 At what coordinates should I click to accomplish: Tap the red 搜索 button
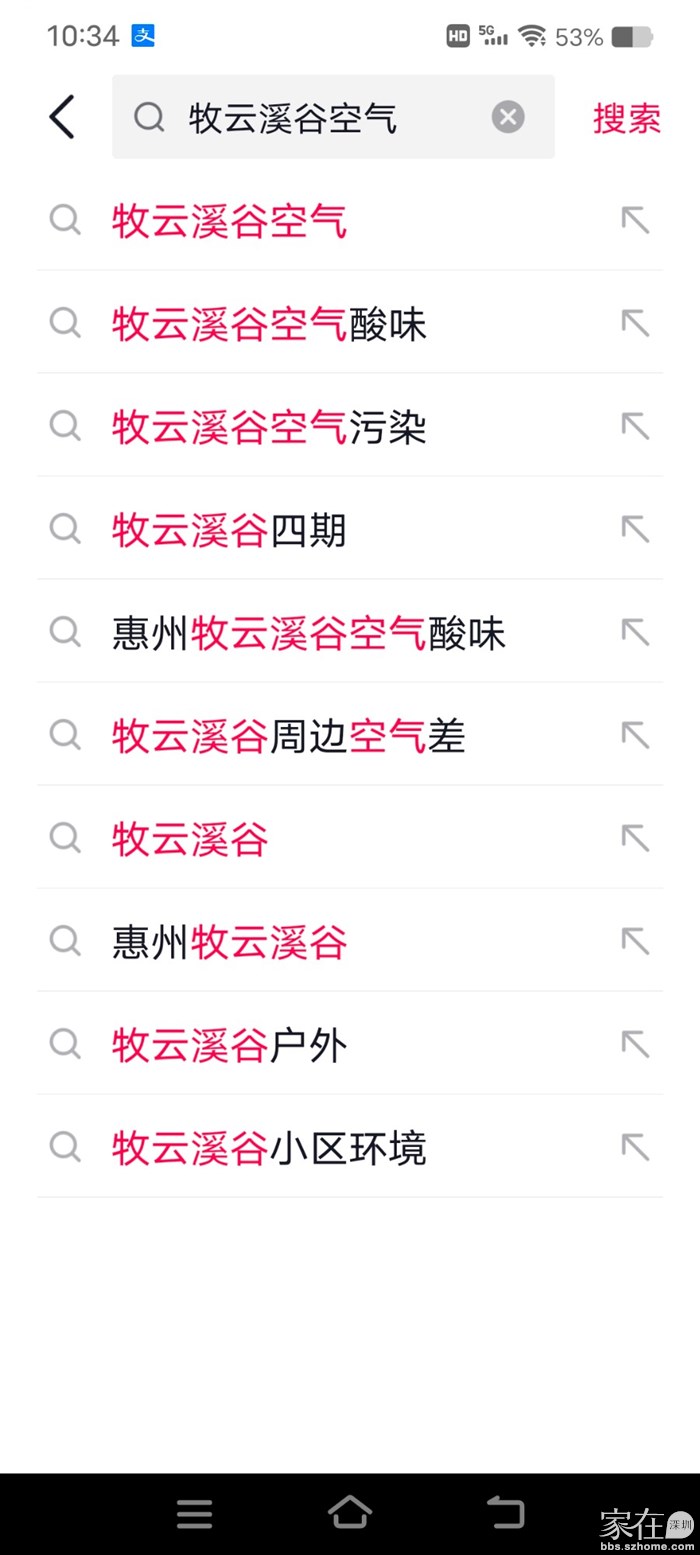pyautogui.click(x=626, y=118)
